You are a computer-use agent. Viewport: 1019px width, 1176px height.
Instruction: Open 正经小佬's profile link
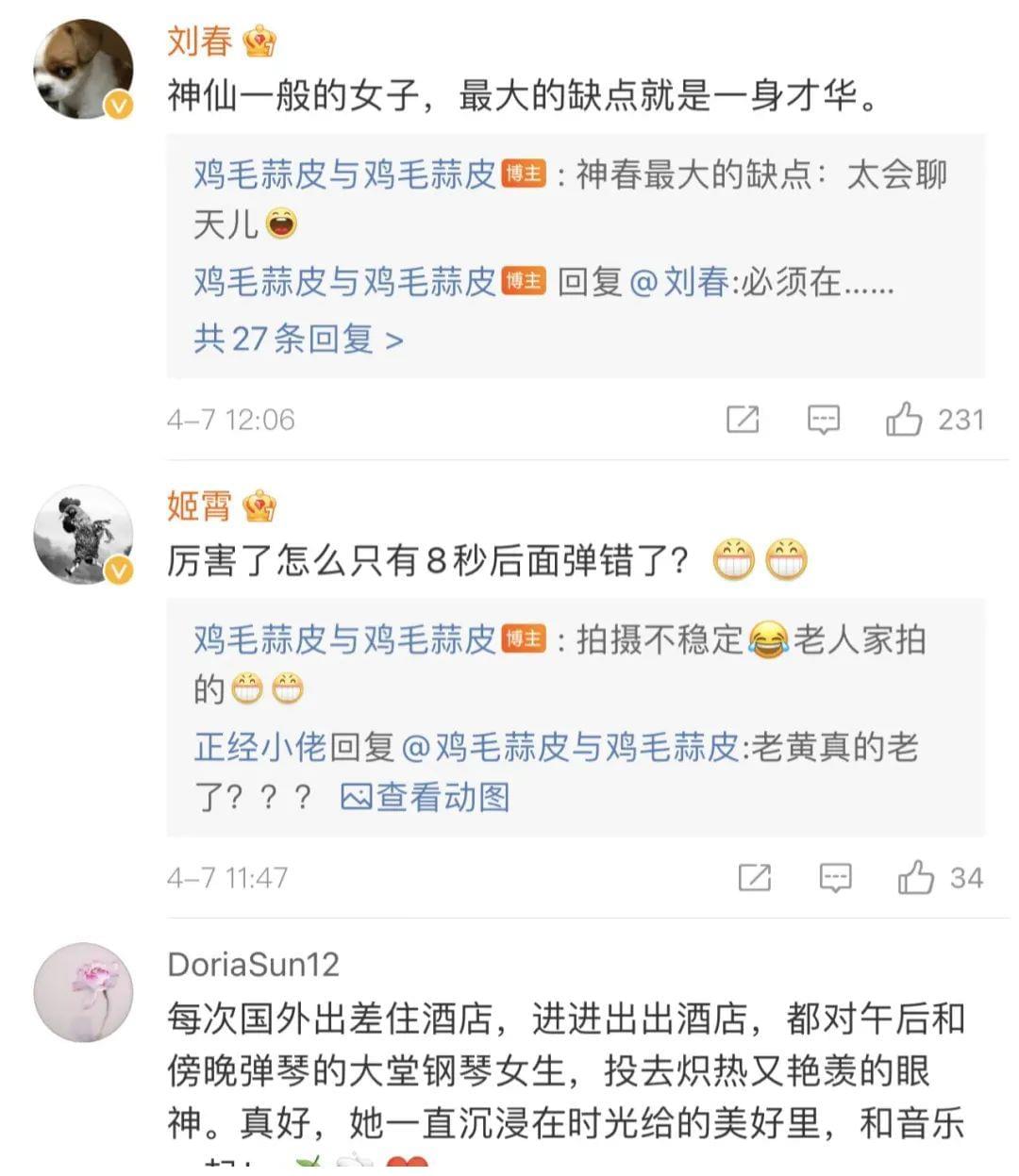point(259,747)
